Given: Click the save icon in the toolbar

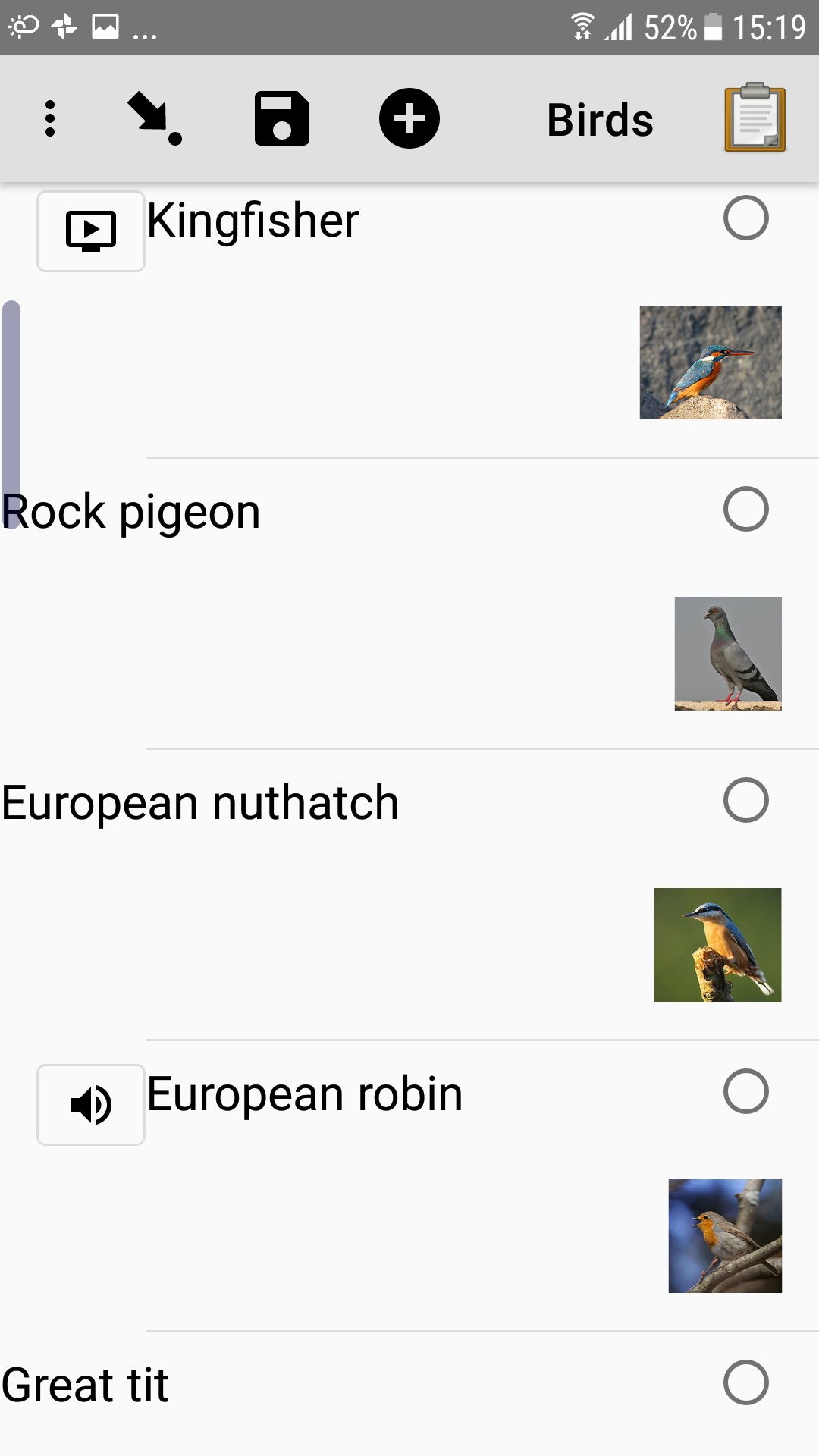Looking at the screenshot, I should pyautogui.click(x=283, y=118).
